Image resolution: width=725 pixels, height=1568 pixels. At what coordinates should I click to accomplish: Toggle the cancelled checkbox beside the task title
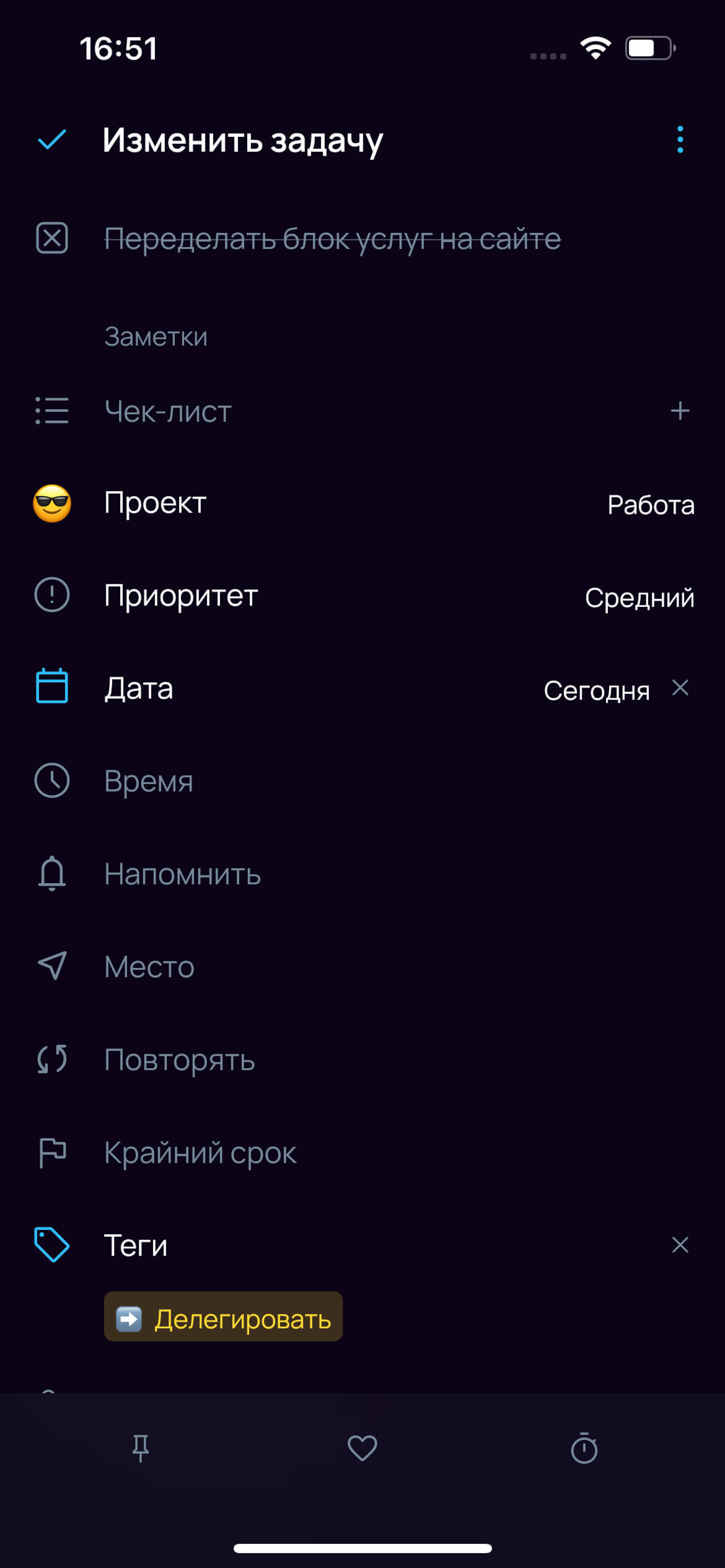click(52, 238)
